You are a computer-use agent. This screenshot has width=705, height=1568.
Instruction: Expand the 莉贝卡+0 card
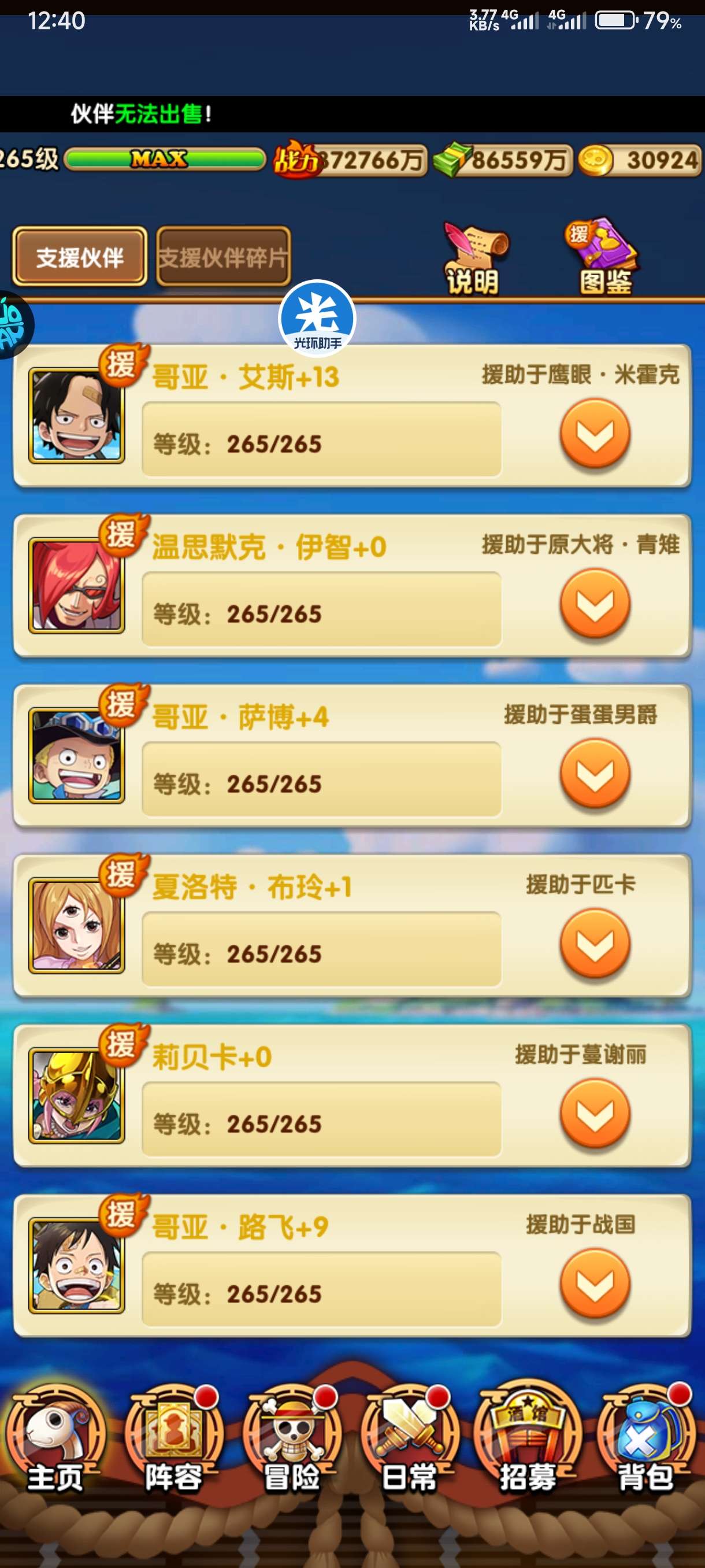point(594,1113)
